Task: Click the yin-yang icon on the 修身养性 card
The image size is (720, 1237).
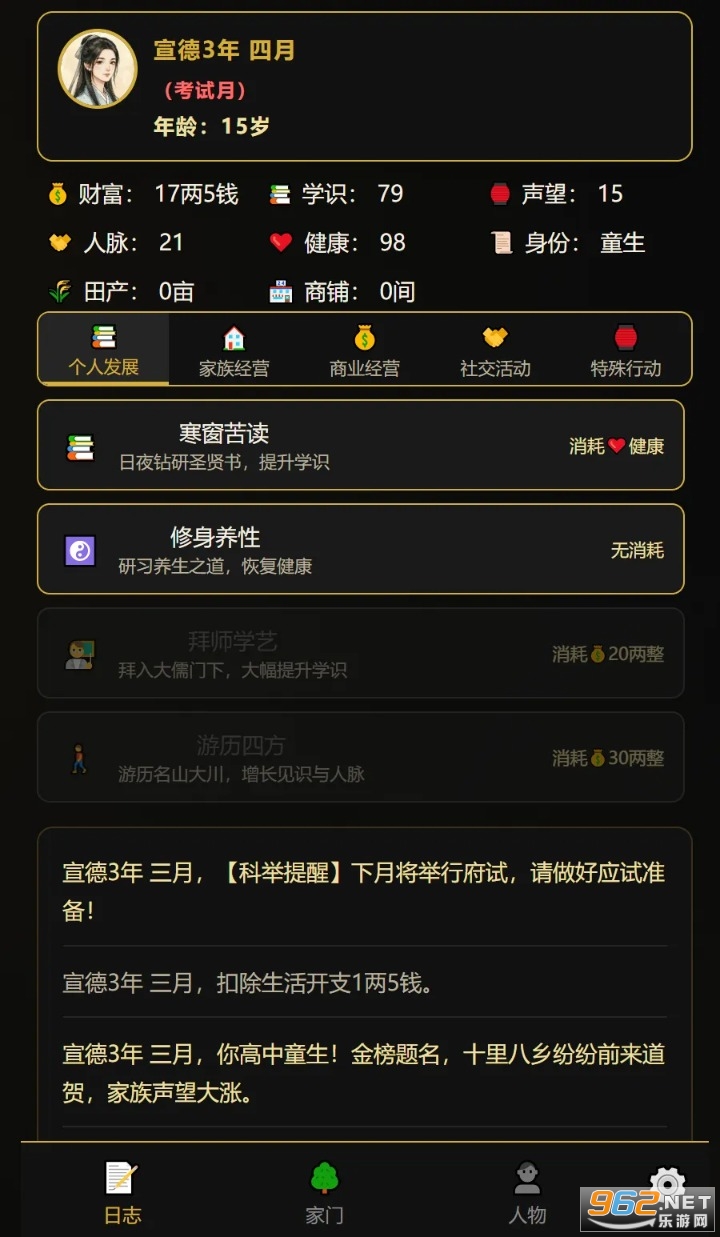Action: click(x=80, y=549)
